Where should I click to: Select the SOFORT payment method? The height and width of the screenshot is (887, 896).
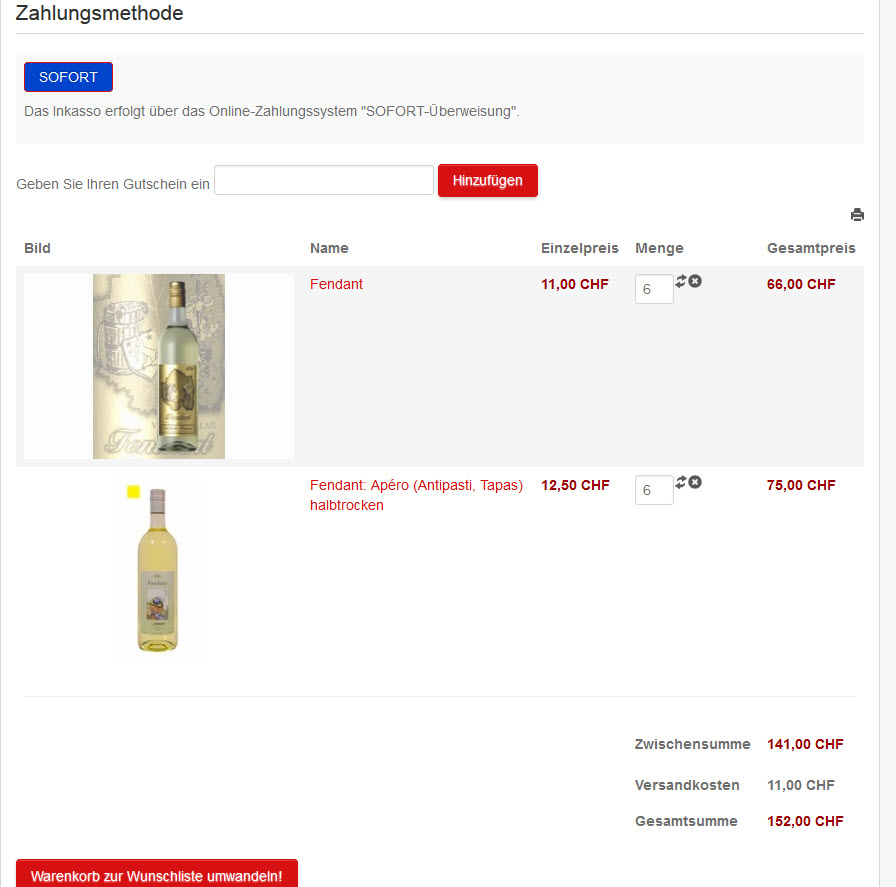tap(68, 77)
